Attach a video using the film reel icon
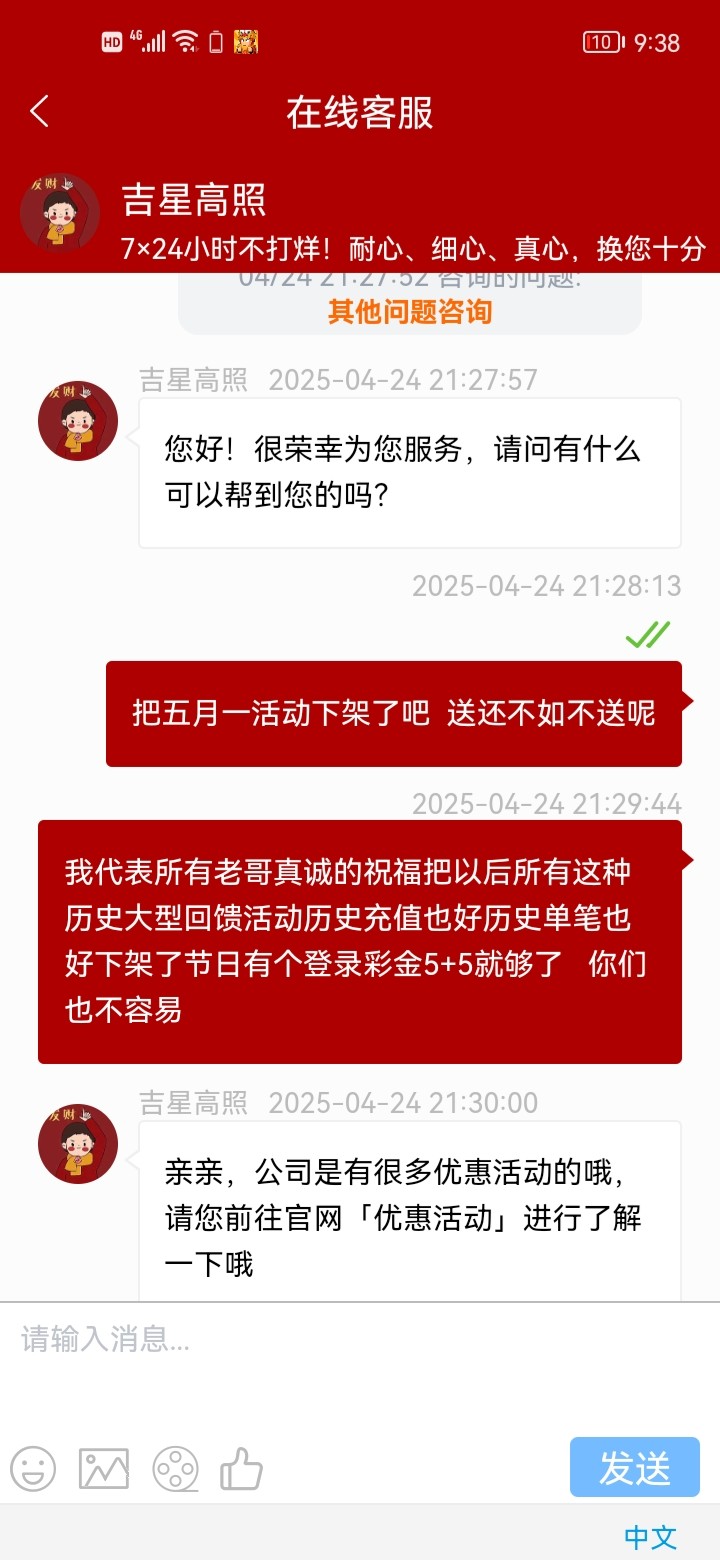 [175, 1469]
